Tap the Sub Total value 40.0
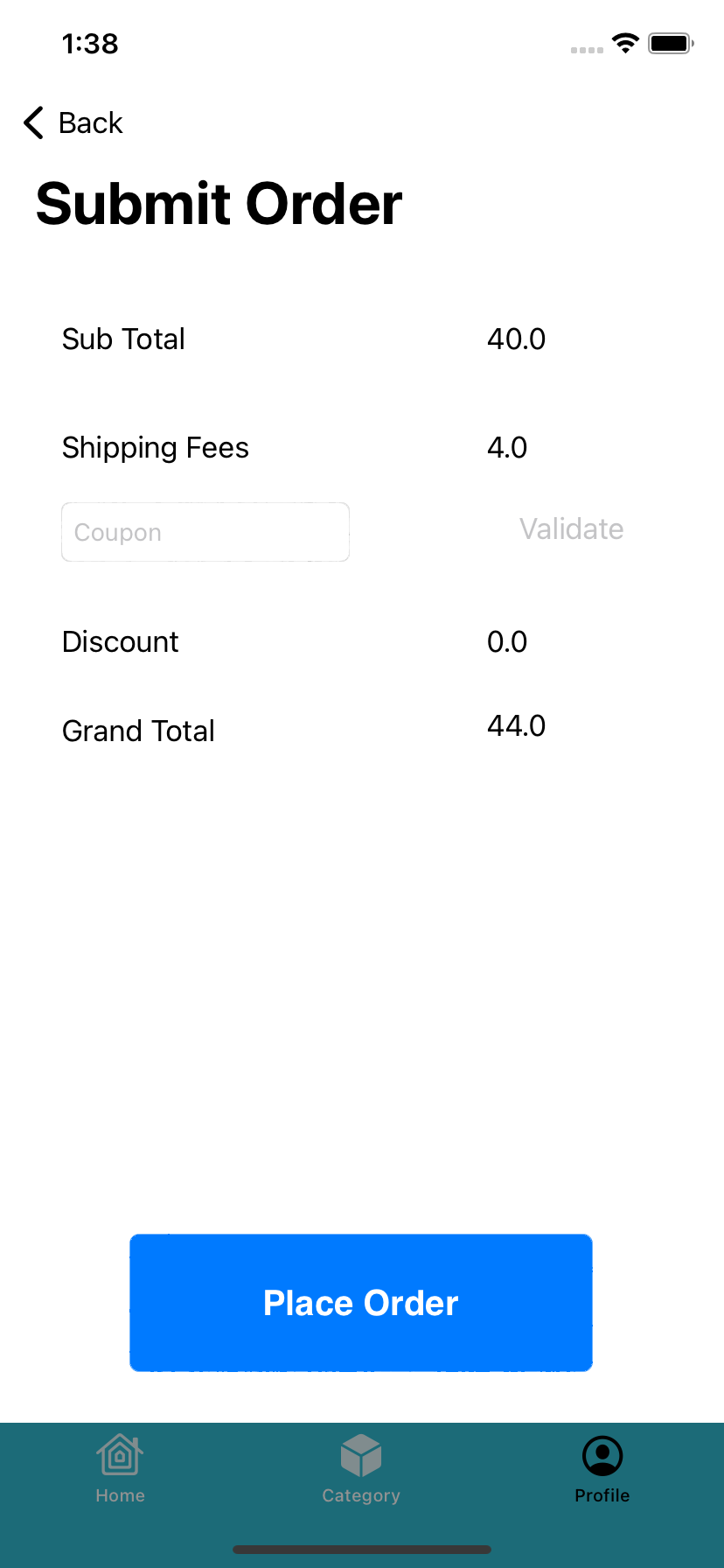The image size is (724, 1568). click(516, 339)
